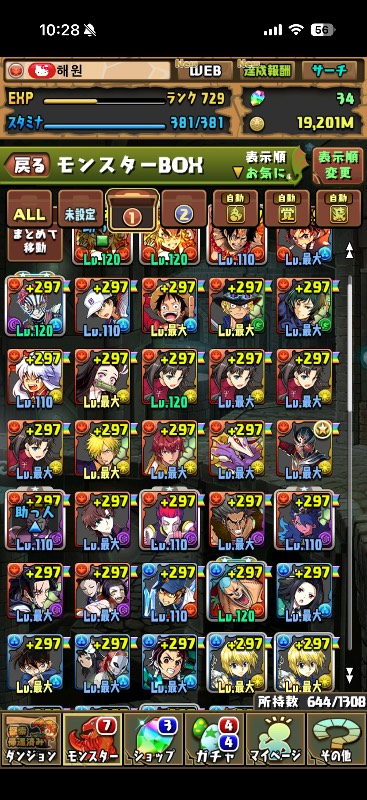Open the WEB button
This screenshot has width=367, height=800.
click(x=205, y=70)
